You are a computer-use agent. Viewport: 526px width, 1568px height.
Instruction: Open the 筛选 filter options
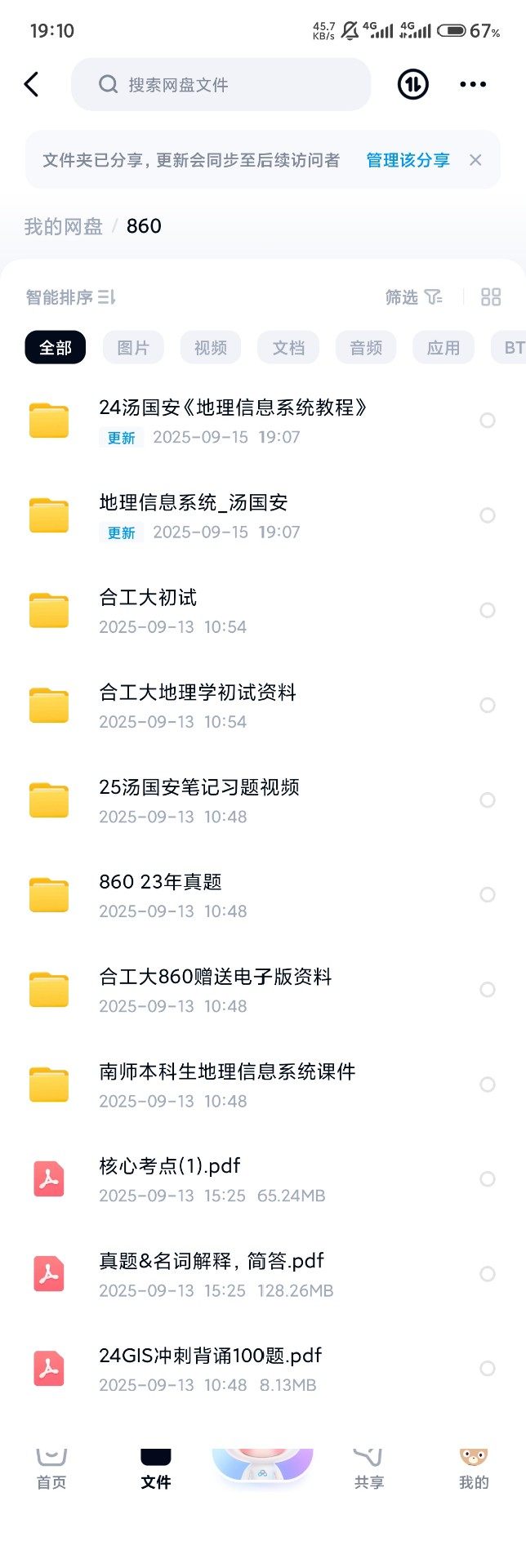tap(413, 297)
